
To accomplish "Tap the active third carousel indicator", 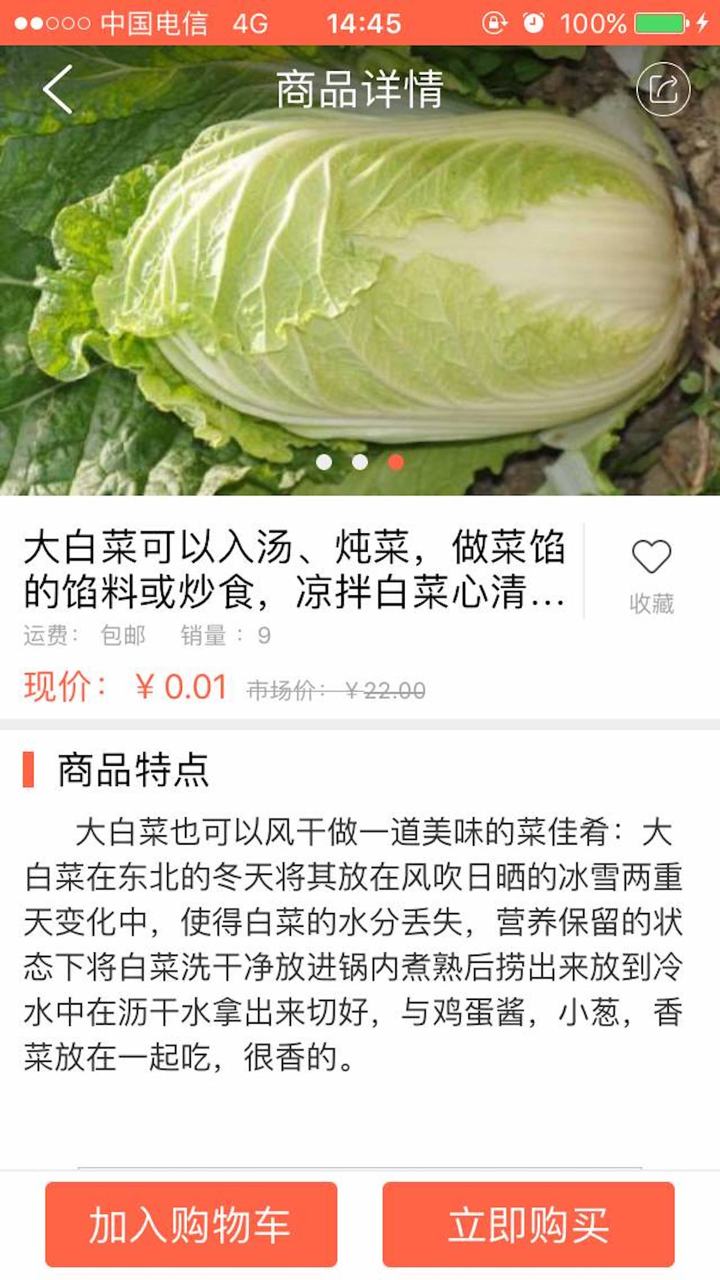I will [395, 463].
